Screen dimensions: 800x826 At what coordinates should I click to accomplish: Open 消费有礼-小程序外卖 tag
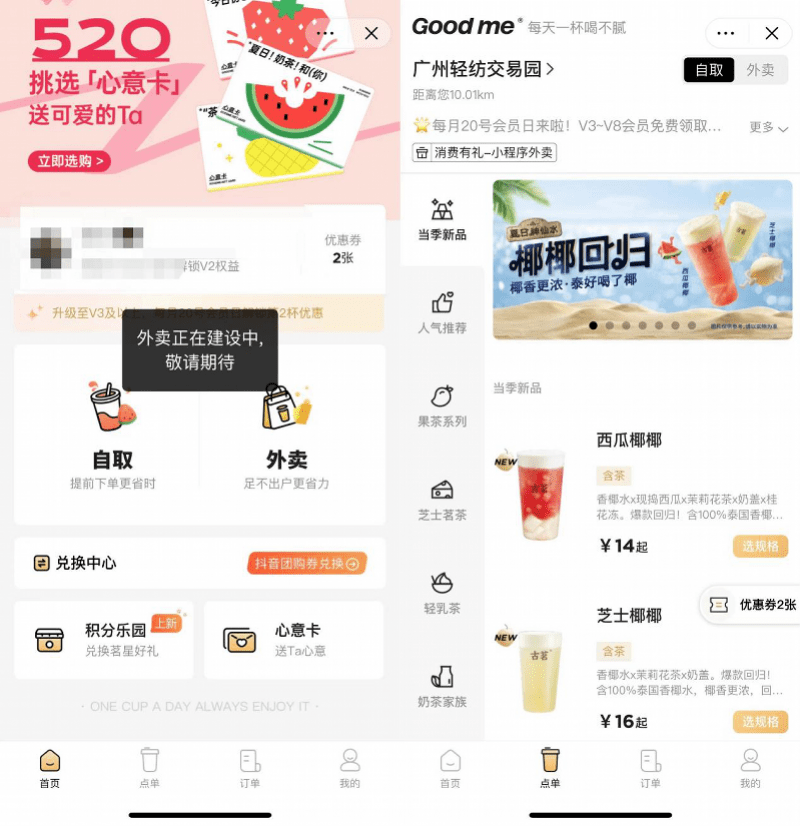click(x=484, y=153)
